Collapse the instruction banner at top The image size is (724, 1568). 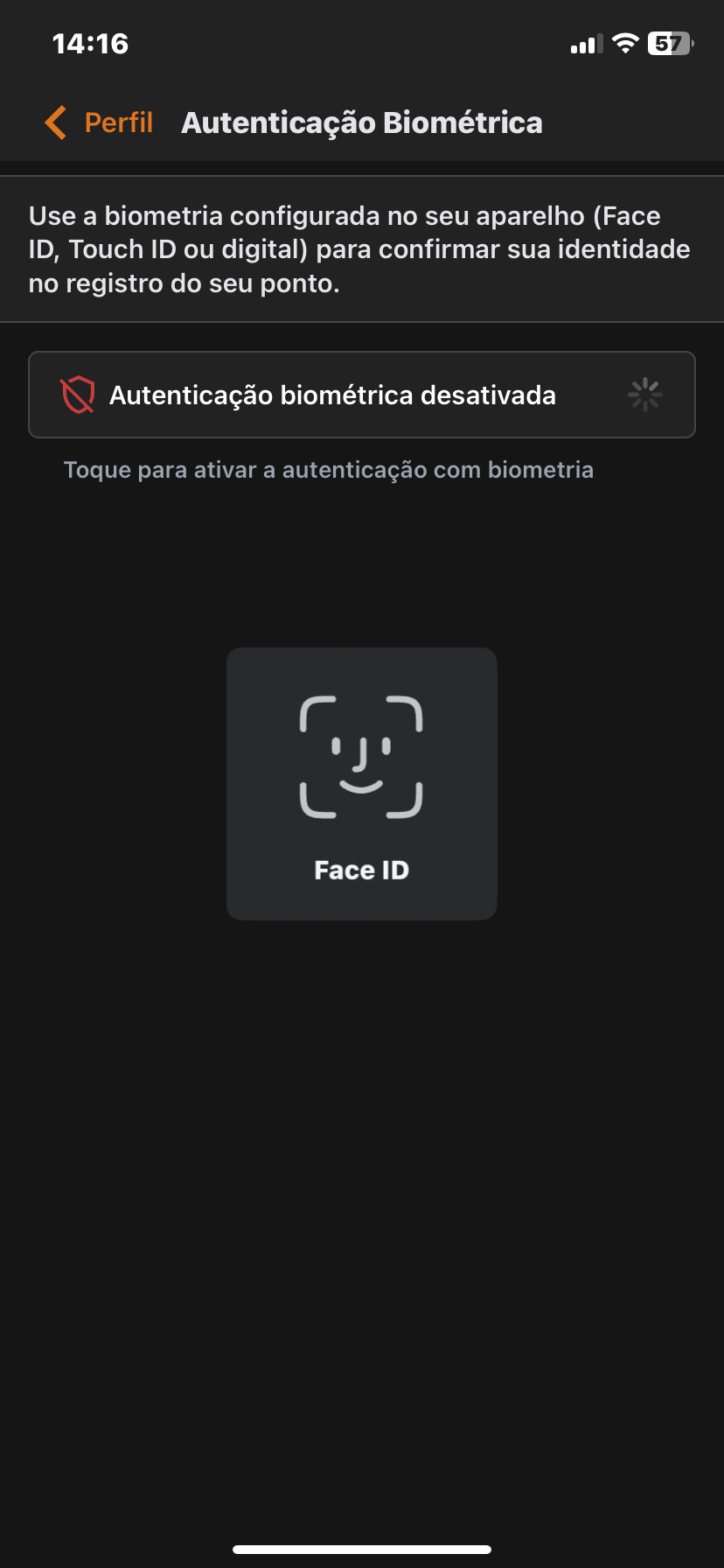point(362,248)
